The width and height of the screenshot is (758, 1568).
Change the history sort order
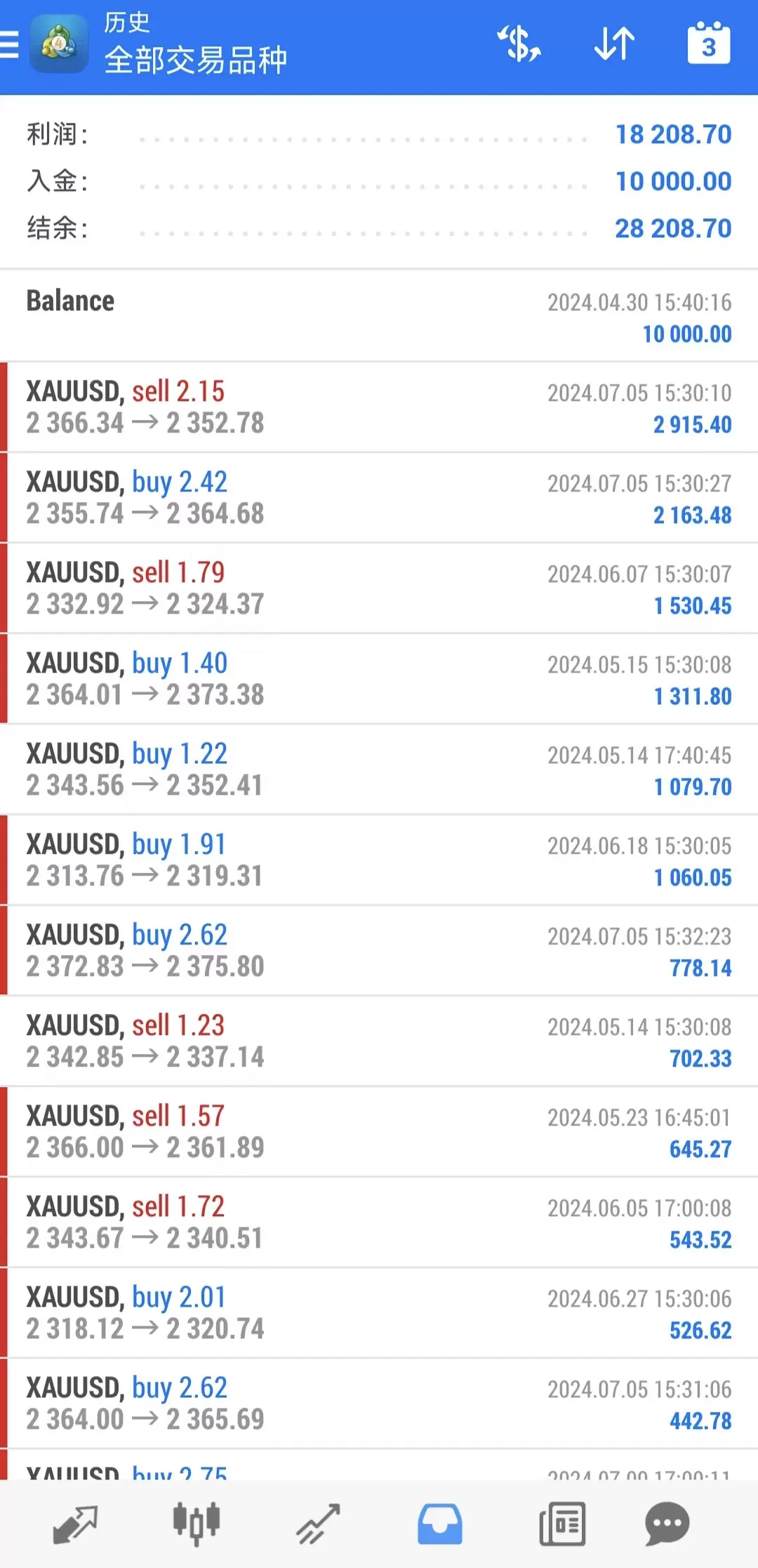tap(614, 44)
